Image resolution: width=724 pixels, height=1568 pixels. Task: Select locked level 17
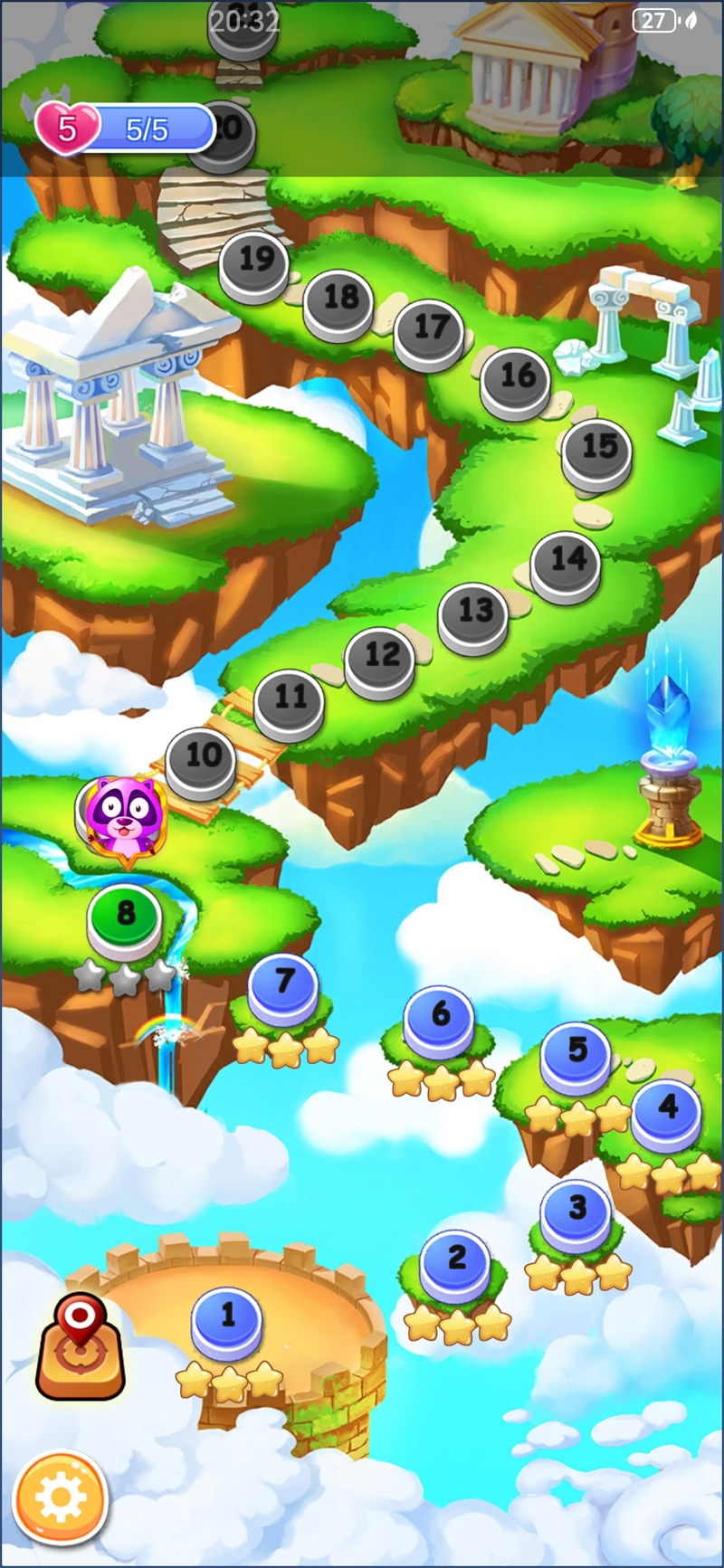[x=430, y=329]
